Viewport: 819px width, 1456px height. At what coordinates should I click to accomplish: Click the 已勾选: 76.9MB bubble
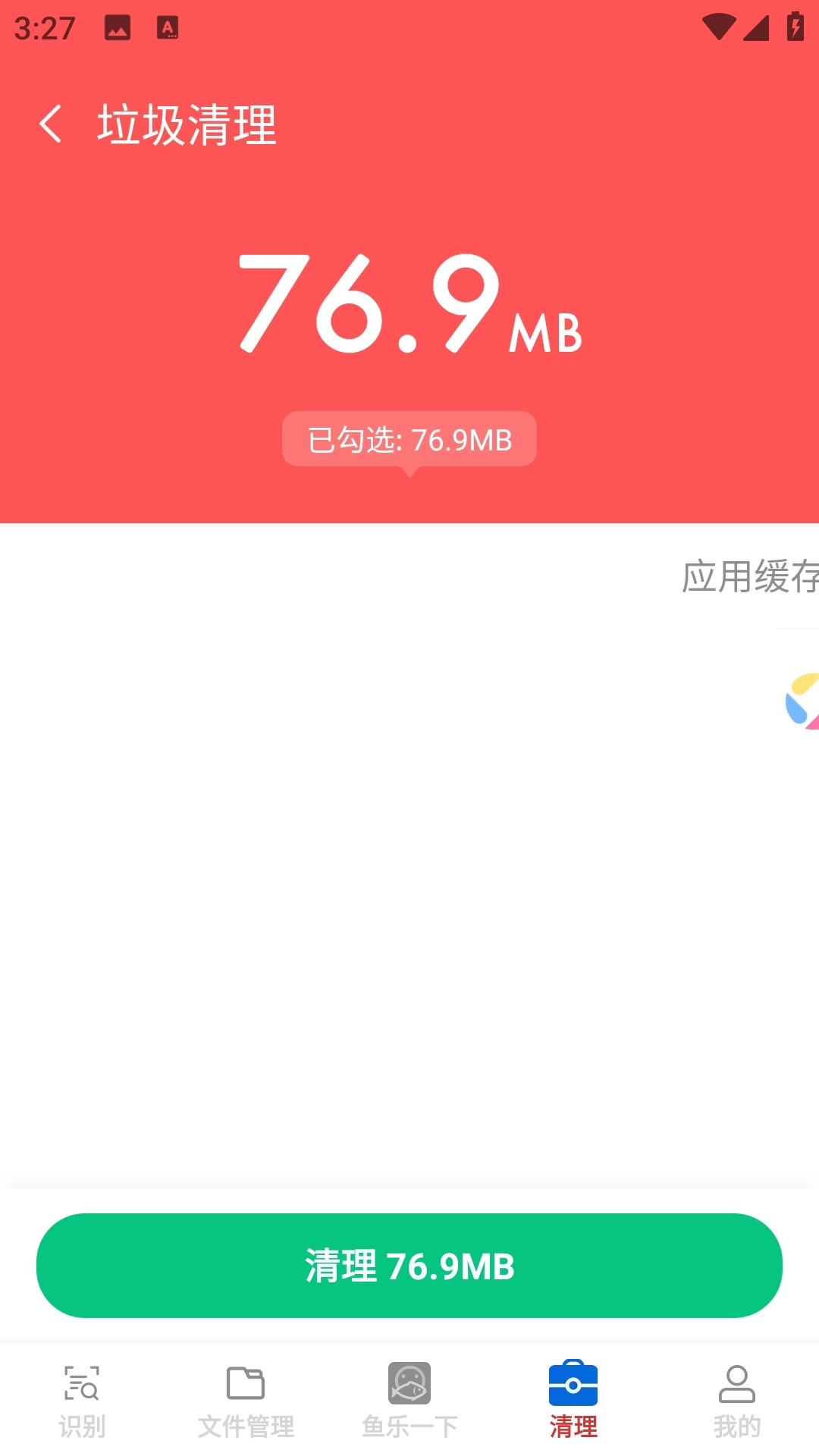click(409, 438)
